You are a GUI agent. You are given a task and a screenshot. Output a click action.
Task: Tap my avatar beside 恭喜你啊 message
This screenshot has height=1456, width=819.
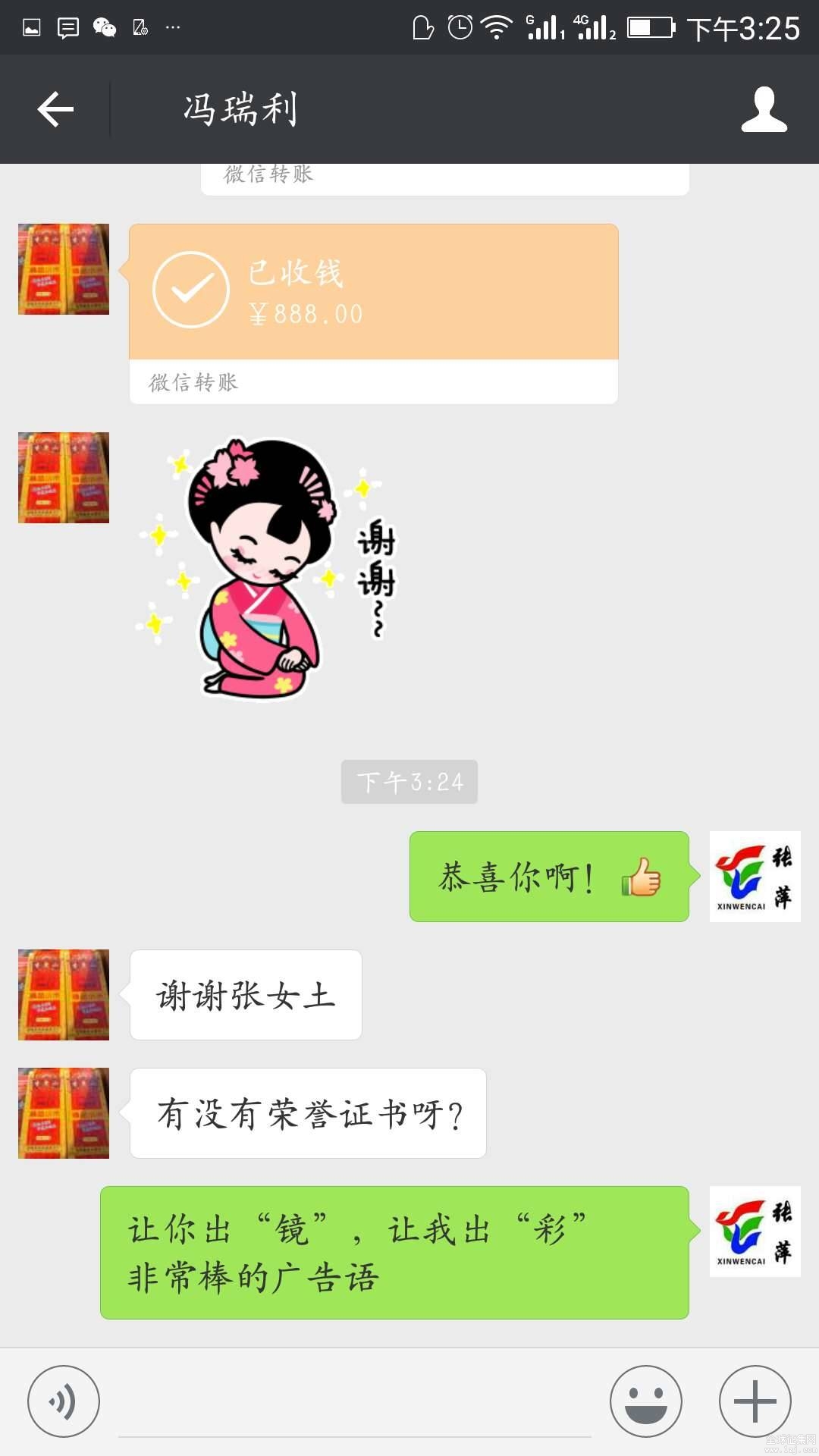(755, 877)
